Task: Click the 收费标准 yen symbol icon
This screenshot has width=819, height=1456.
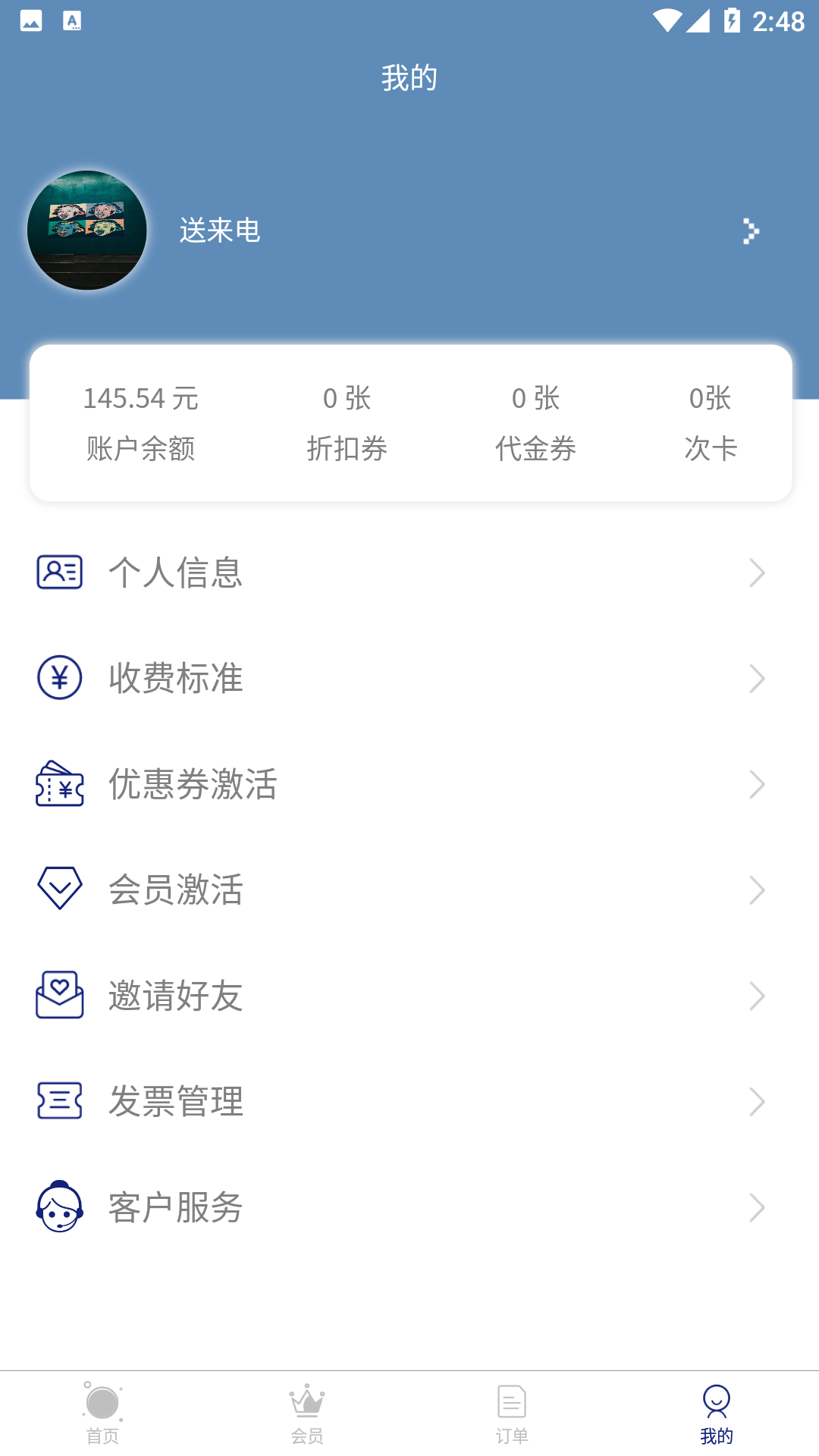Action: [x=59, y=679]
